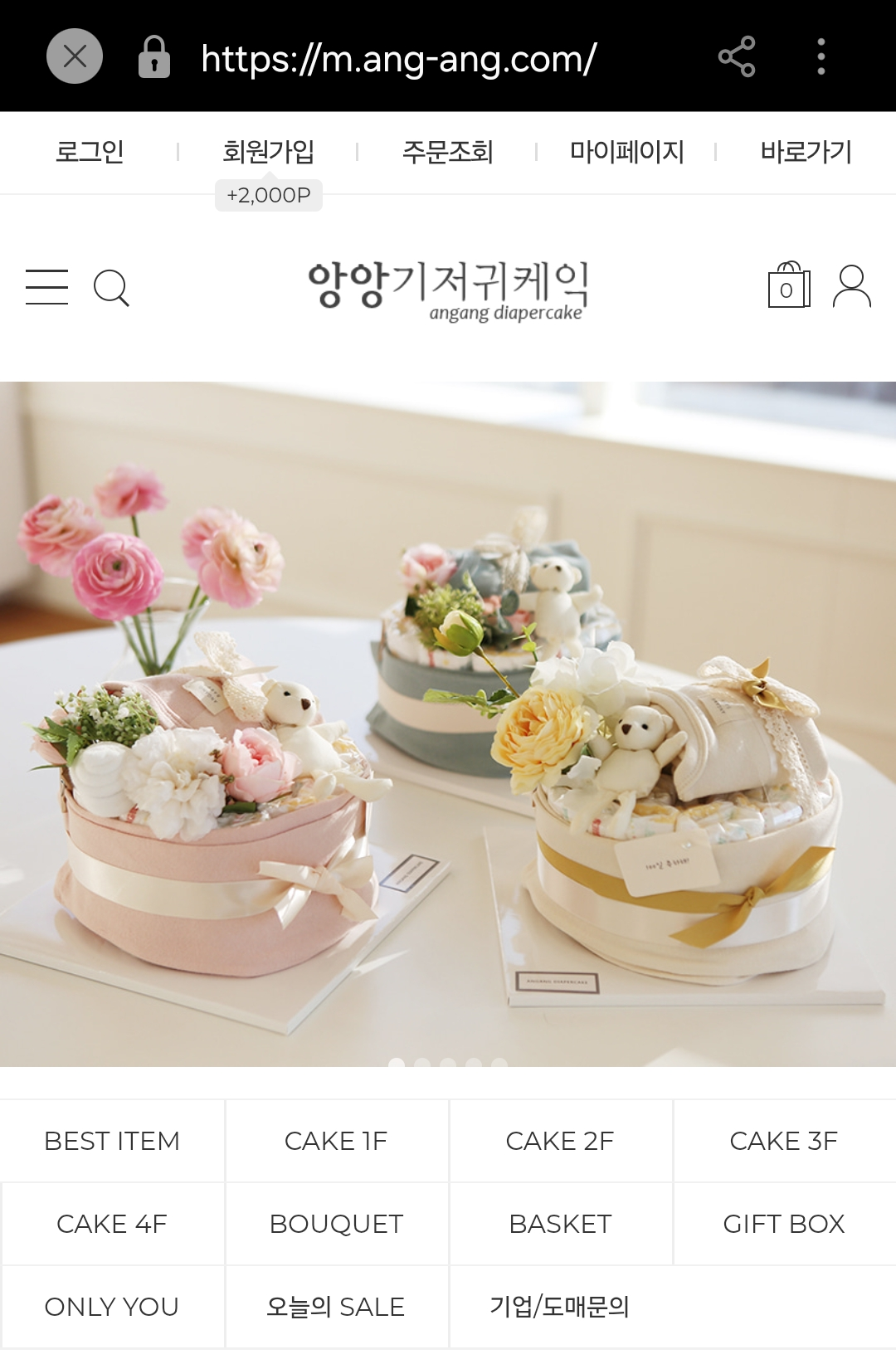Open the GIFT BOX category

784,1224
